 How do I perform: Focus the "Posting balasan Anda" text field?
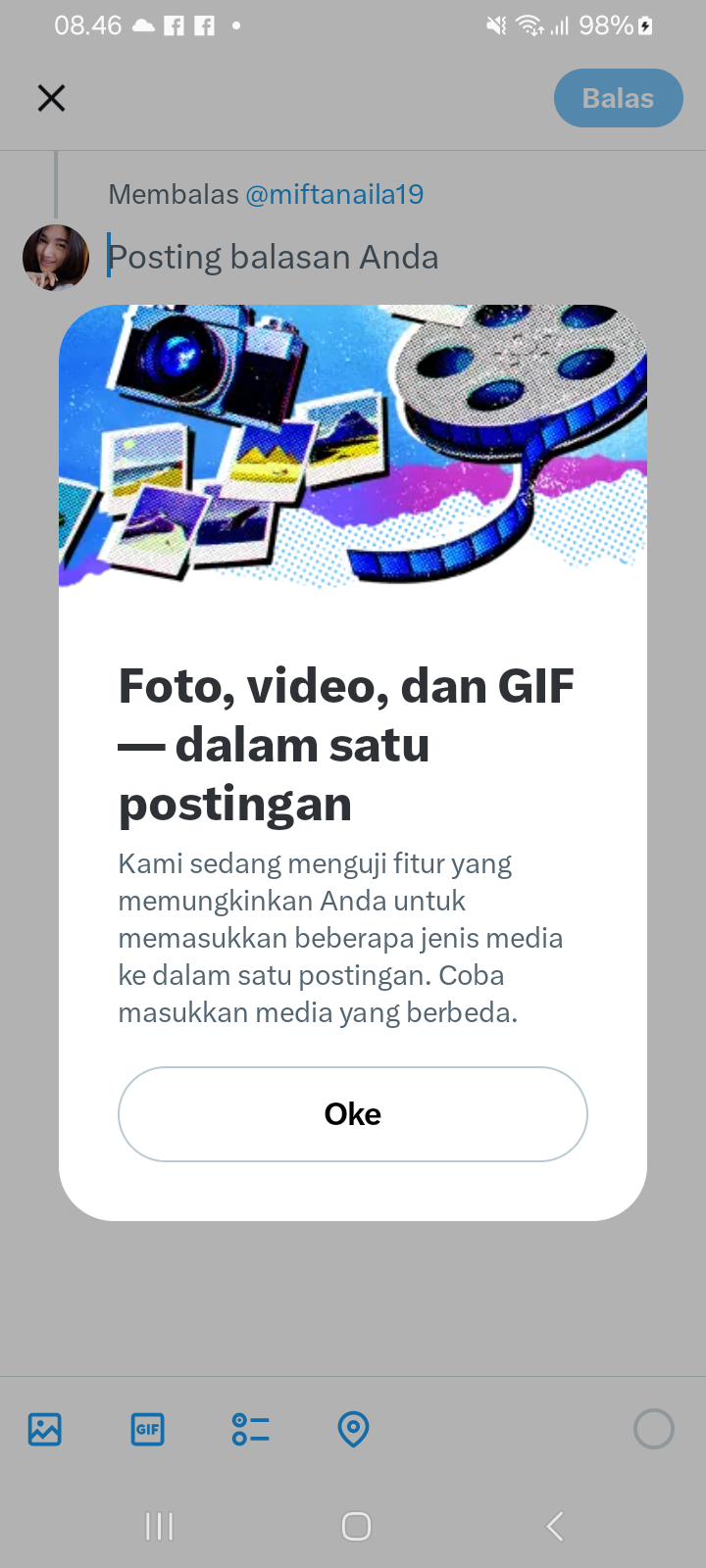(x=275, y=257)
